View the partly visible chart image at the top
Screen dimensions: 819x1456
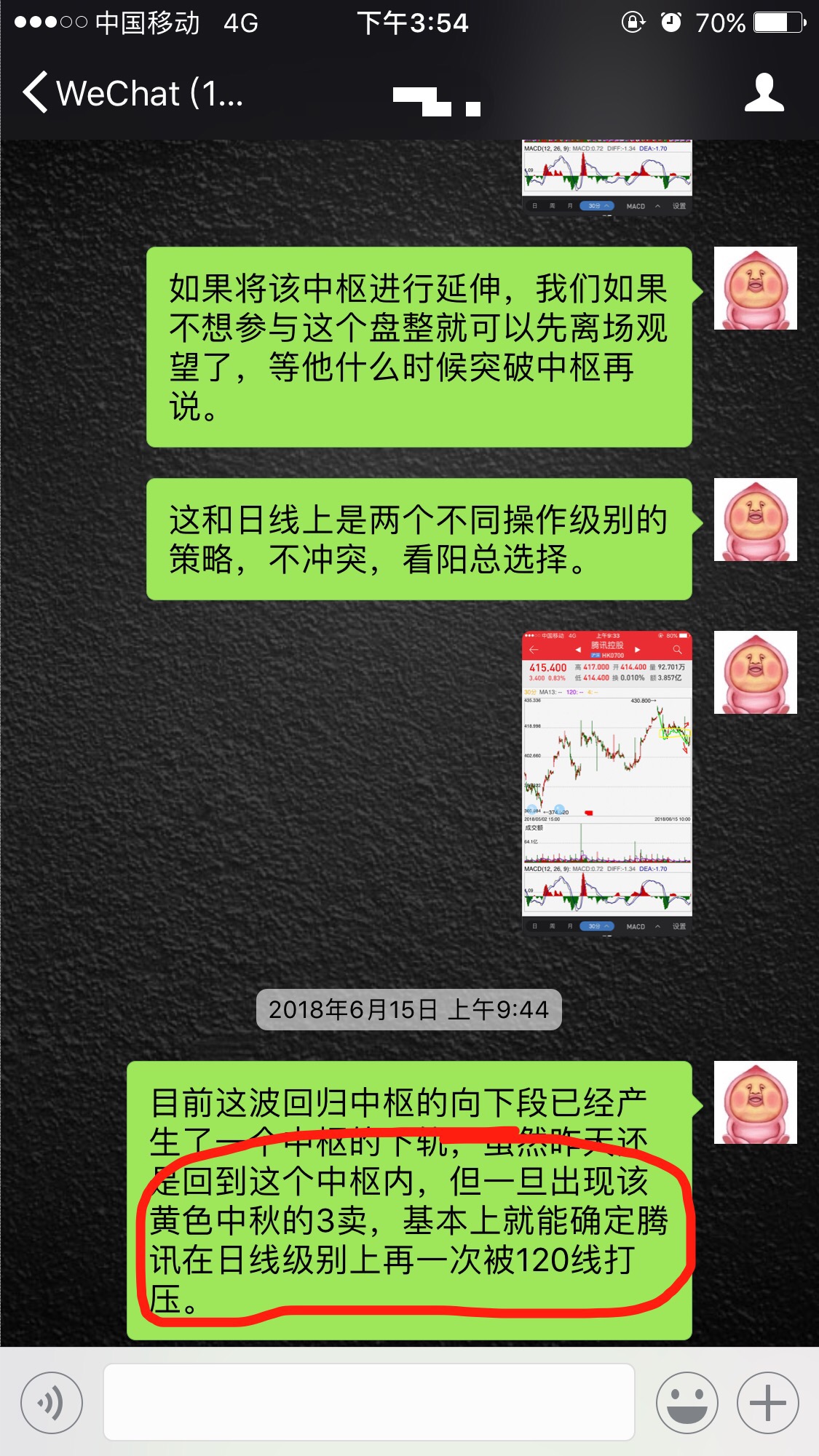pos(607,176)
